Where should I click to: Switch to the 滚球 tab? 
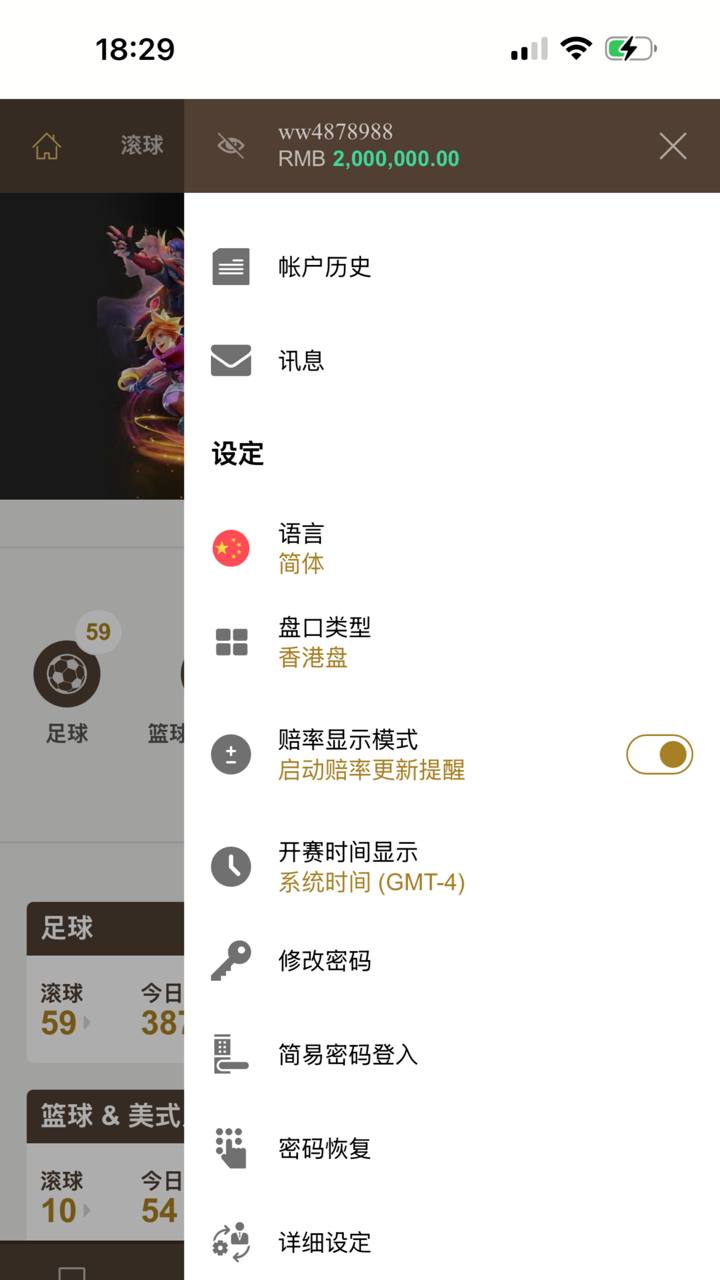click(142, 145)
